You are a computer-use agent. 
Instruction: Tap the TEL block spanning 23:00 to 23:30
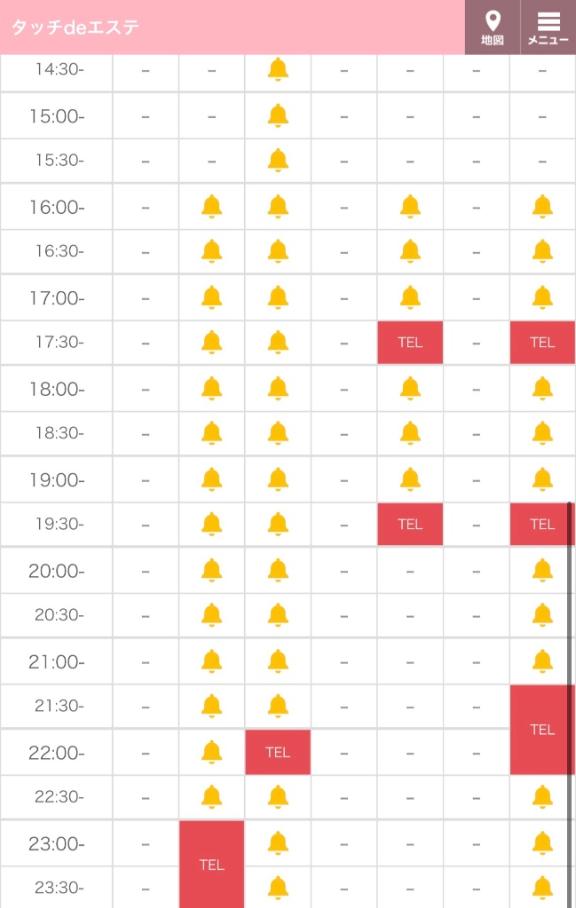211,864
